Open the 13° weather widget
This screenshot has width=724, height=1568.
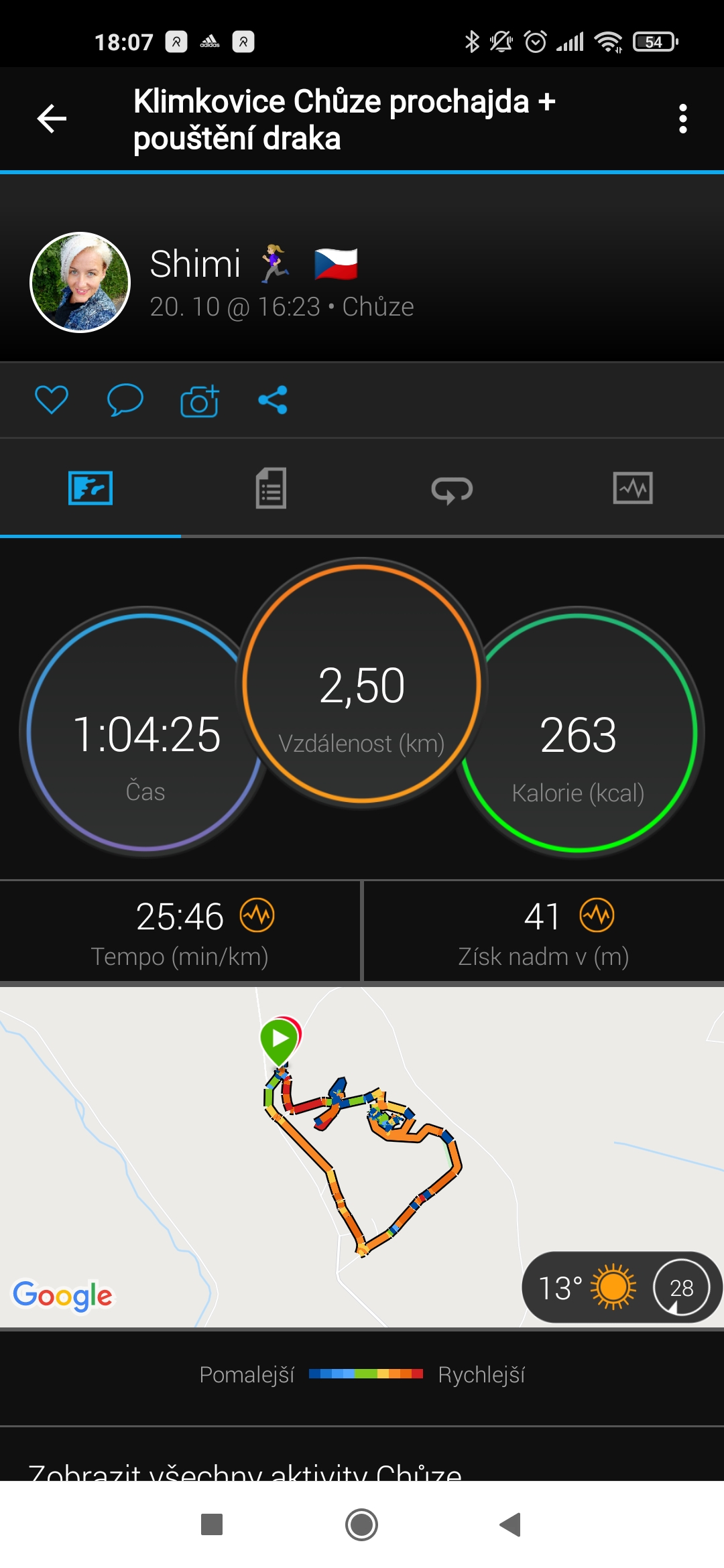click(x=621, y=1287)
